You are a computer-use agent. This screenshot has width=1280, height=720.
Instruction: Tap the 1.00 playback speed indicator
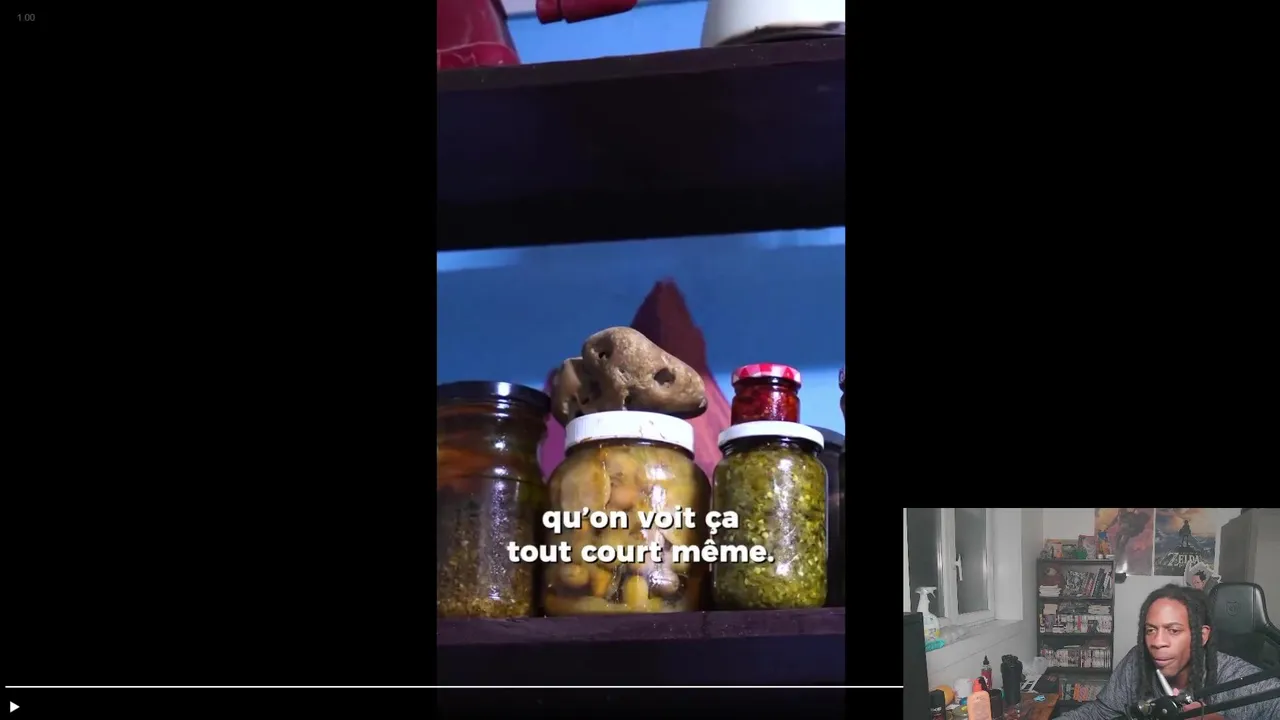[x=26, y=18]
